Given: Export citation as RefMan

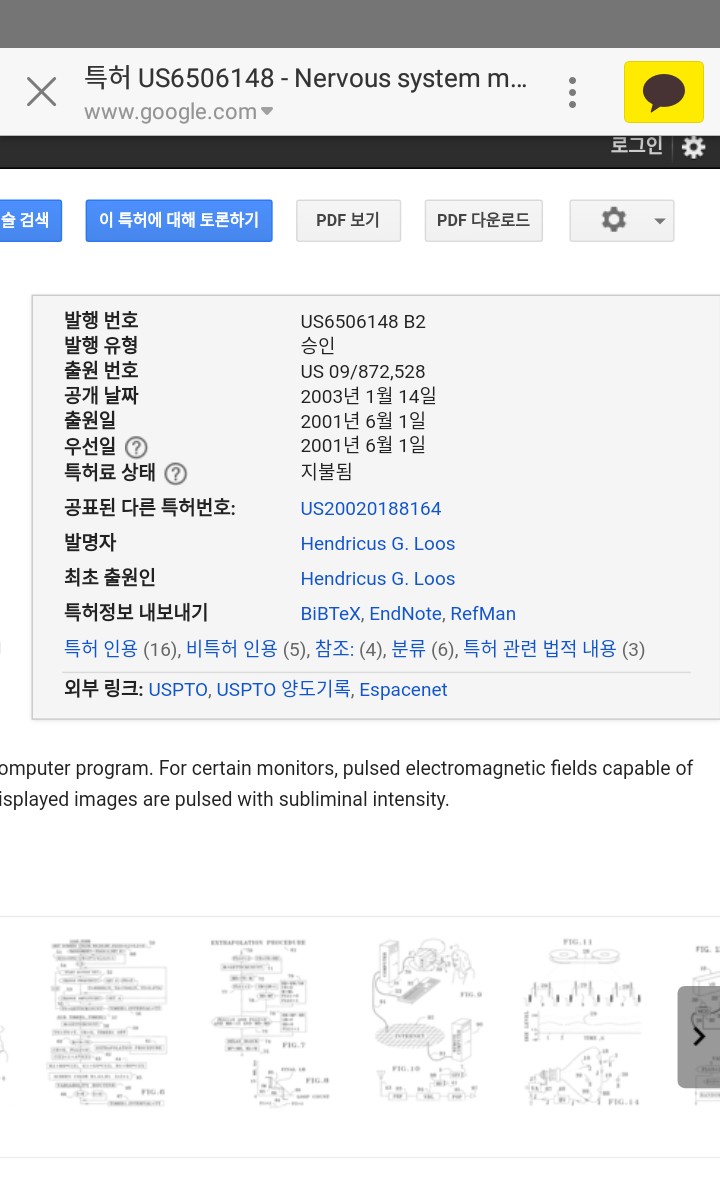Looking at the screenshot, I should (483, 614).
